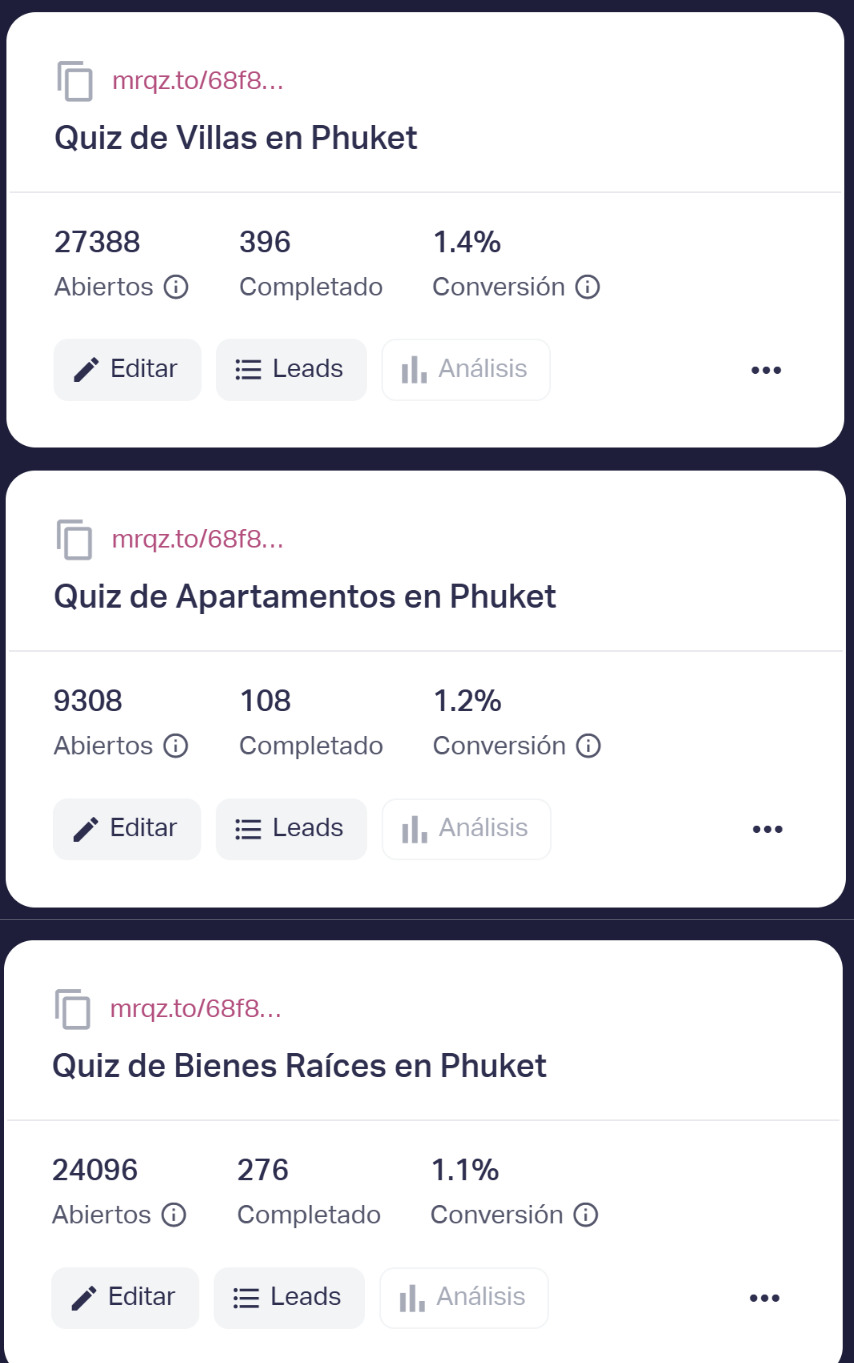View Leads for Quiz de Apartamentos en Phuket

[x=291, y=829]
